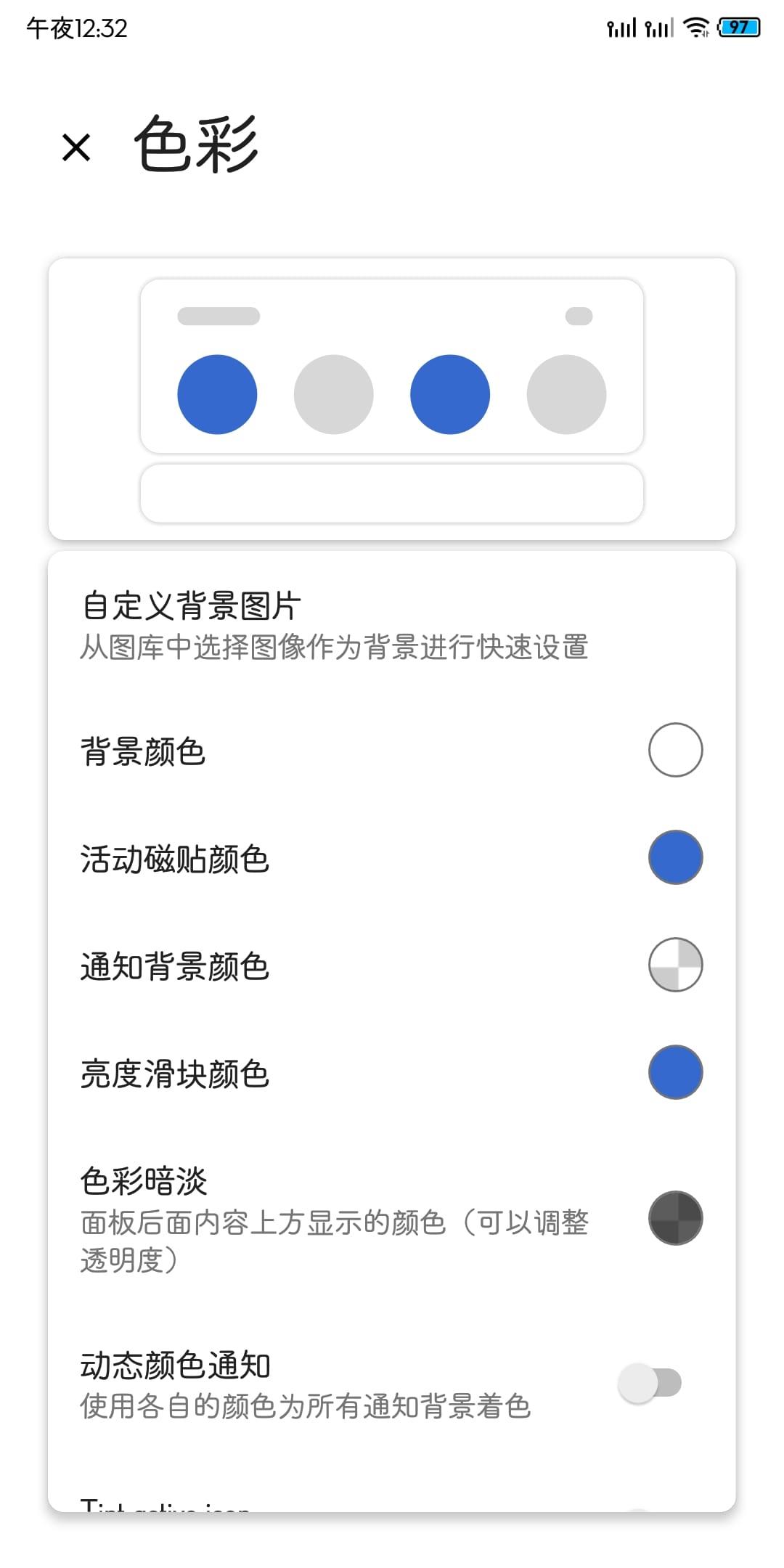Edit the 通知背景颜色 swatch

click(675, 965)
